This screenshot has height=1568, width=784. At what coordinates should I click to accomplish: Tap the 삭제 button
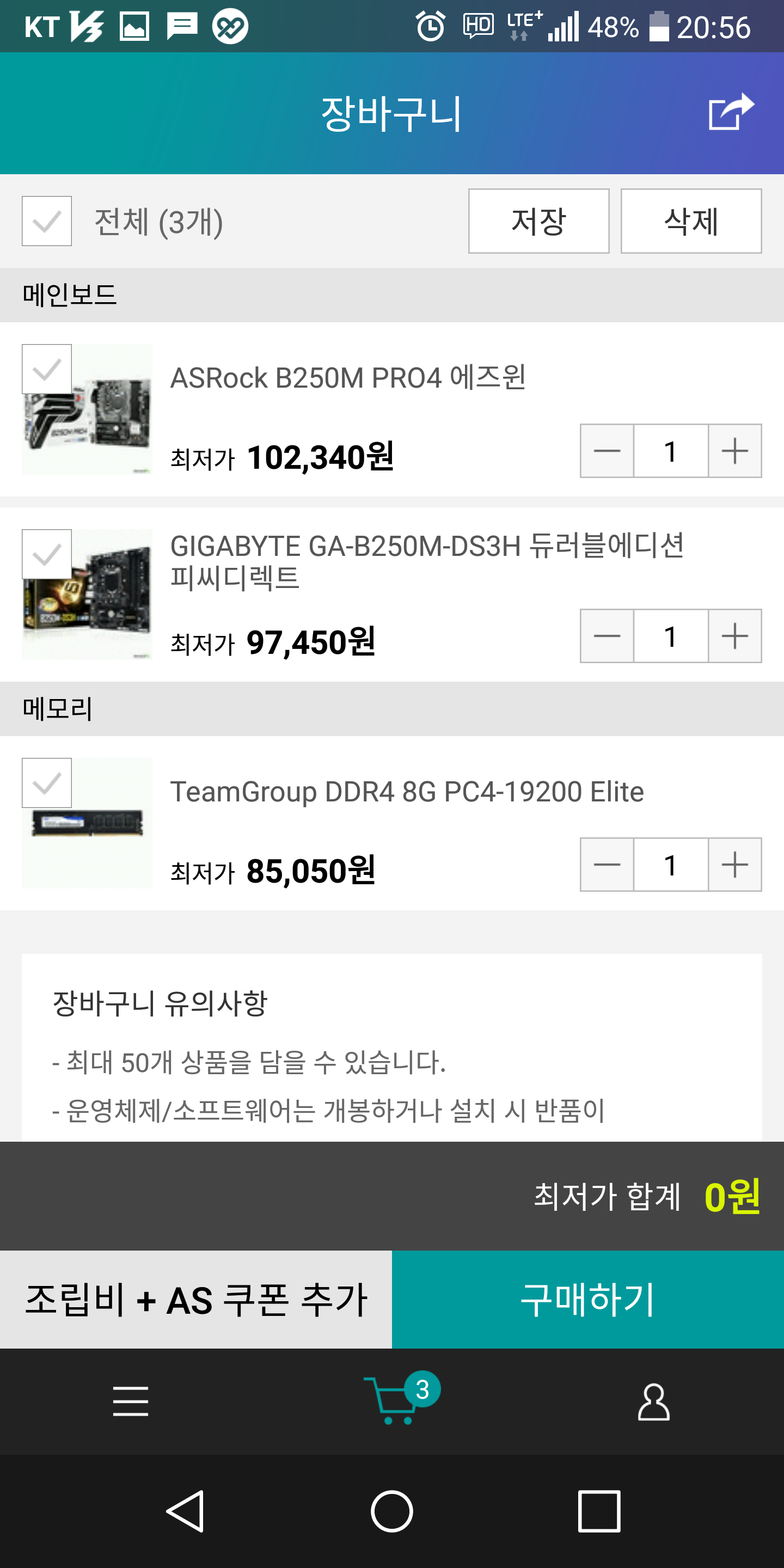tap(690, 221)
